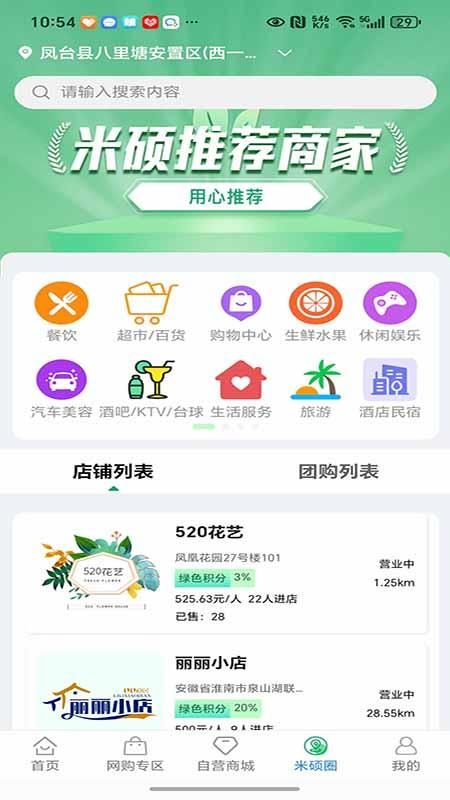Viewport: 450px width, 800px height.
Task: Open the 休闲娱乐 category
Action: click(390, 312)
